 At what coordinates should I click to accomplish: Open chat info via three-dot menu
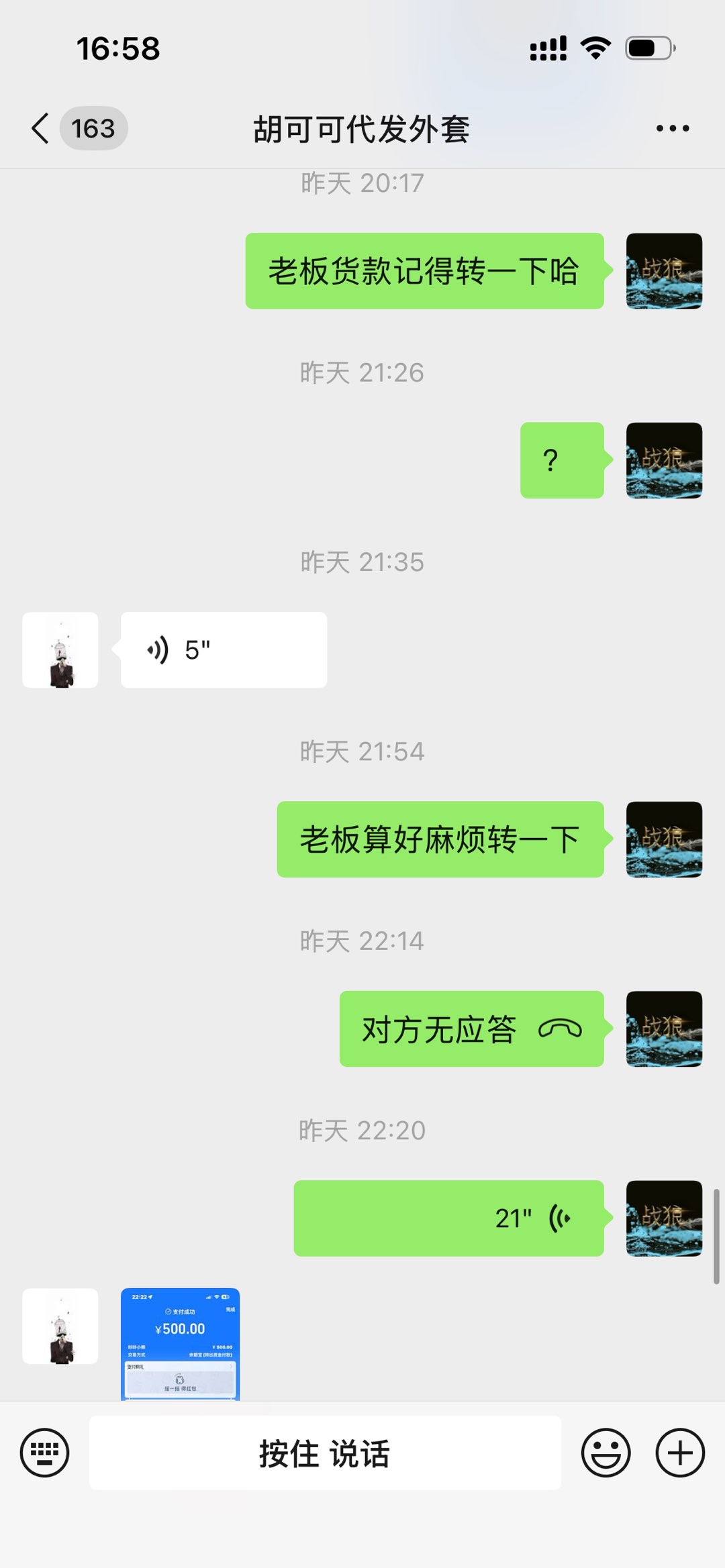point(672,128)
